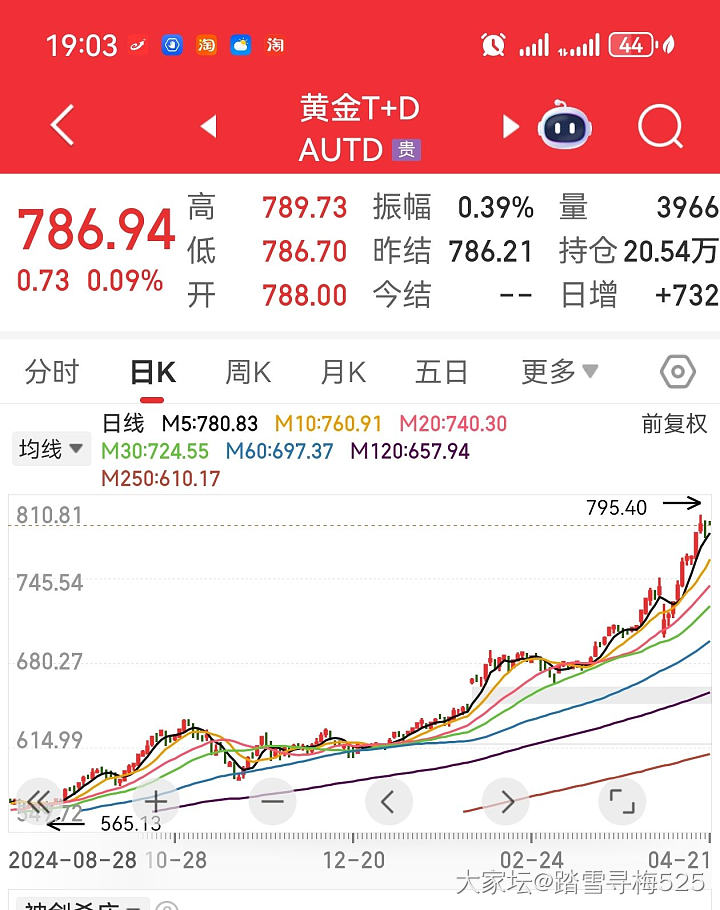This screenshot has width=720, height=910.
Task: Select the 日K chart tab
Action: coord(152,372)
